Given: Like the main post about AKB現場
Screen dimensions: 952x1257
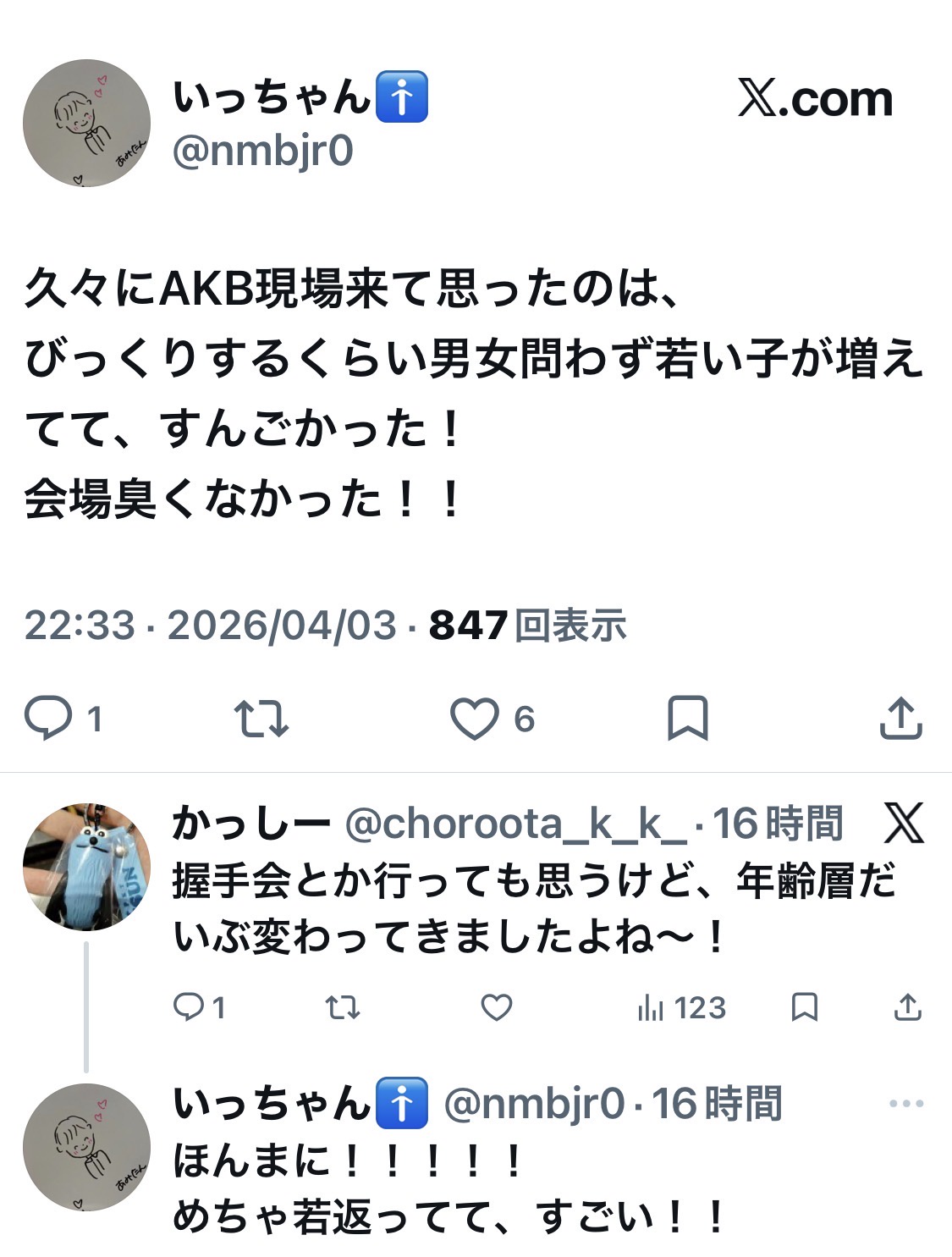Looking at the screenshot, I should tap(474, 719).
